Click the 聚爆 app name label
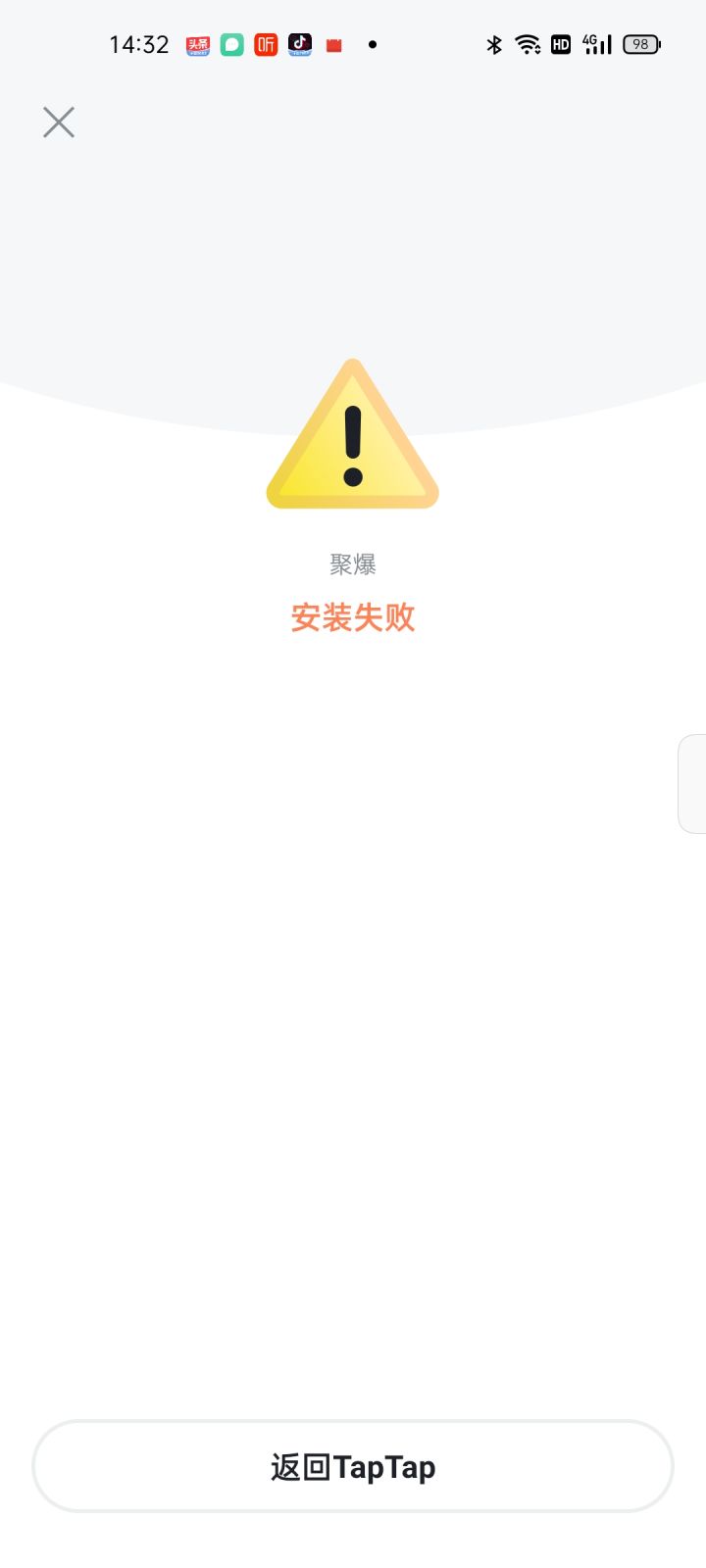The width and height of the screenshot is (706, 1568). (353, 563)
